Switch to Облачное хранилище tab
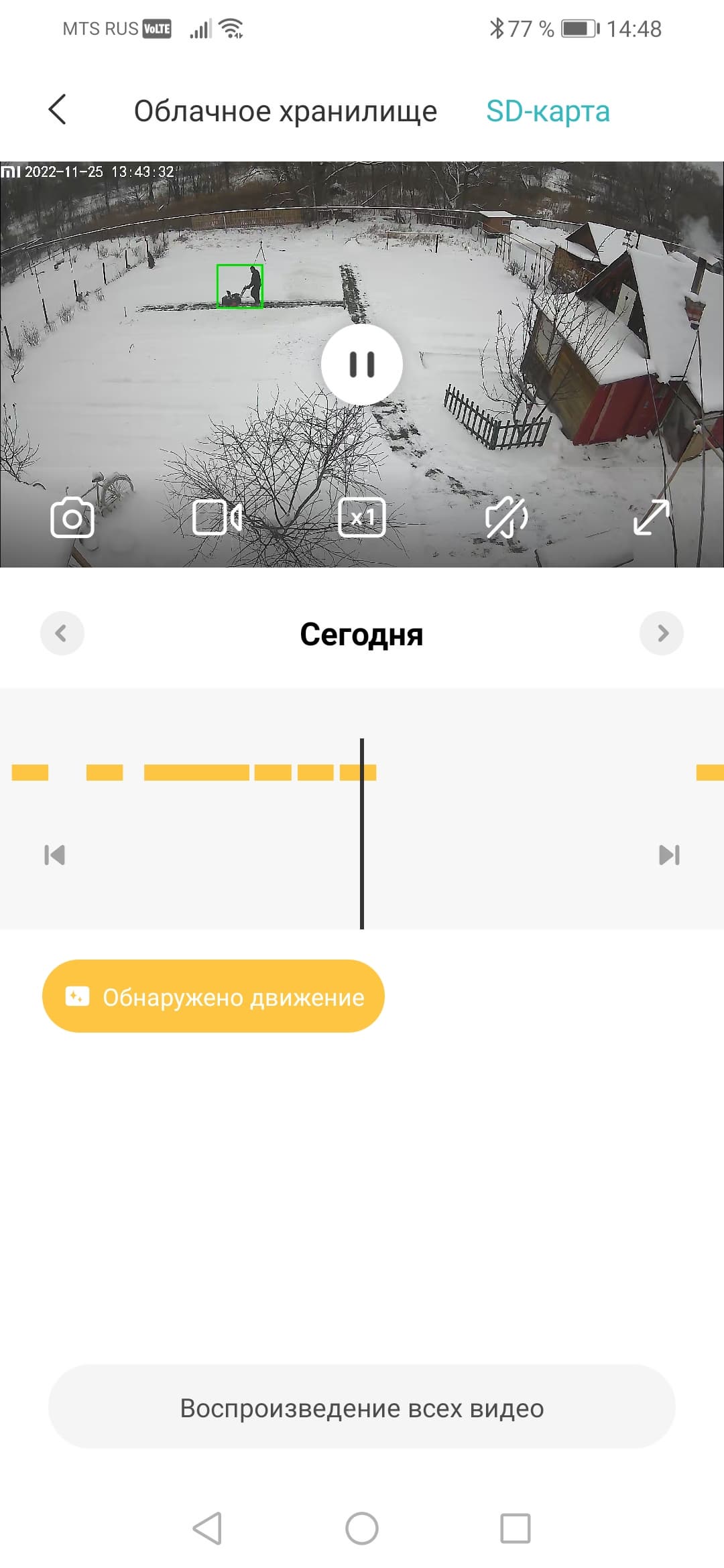 [285, 111]
